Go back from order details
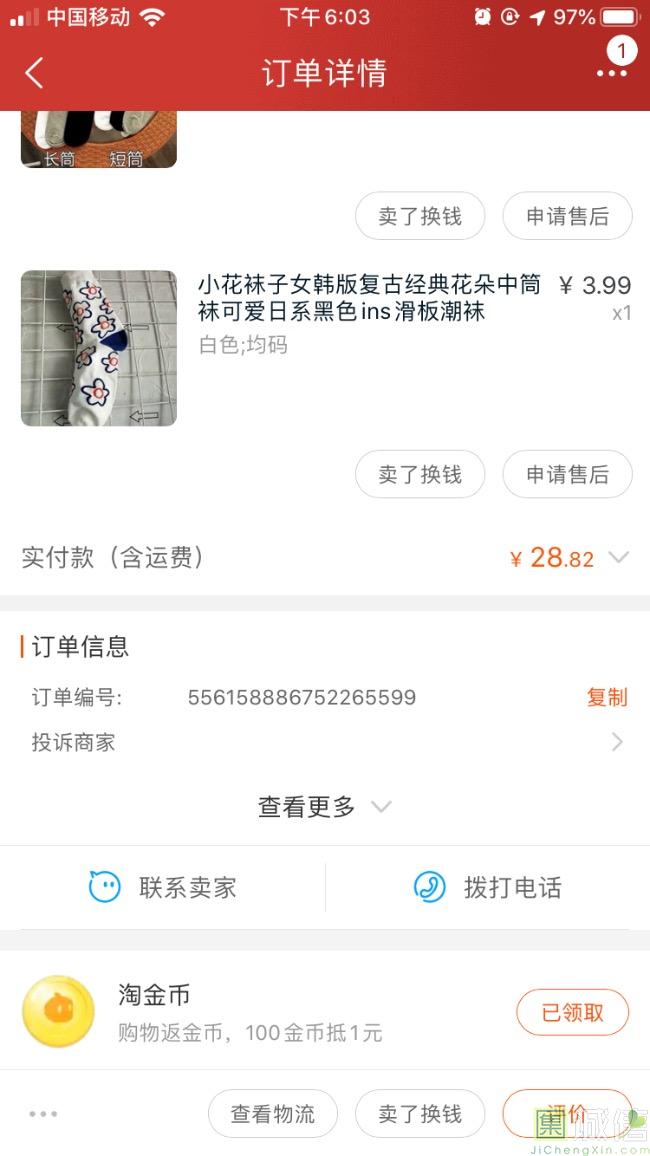 point(35,73)
